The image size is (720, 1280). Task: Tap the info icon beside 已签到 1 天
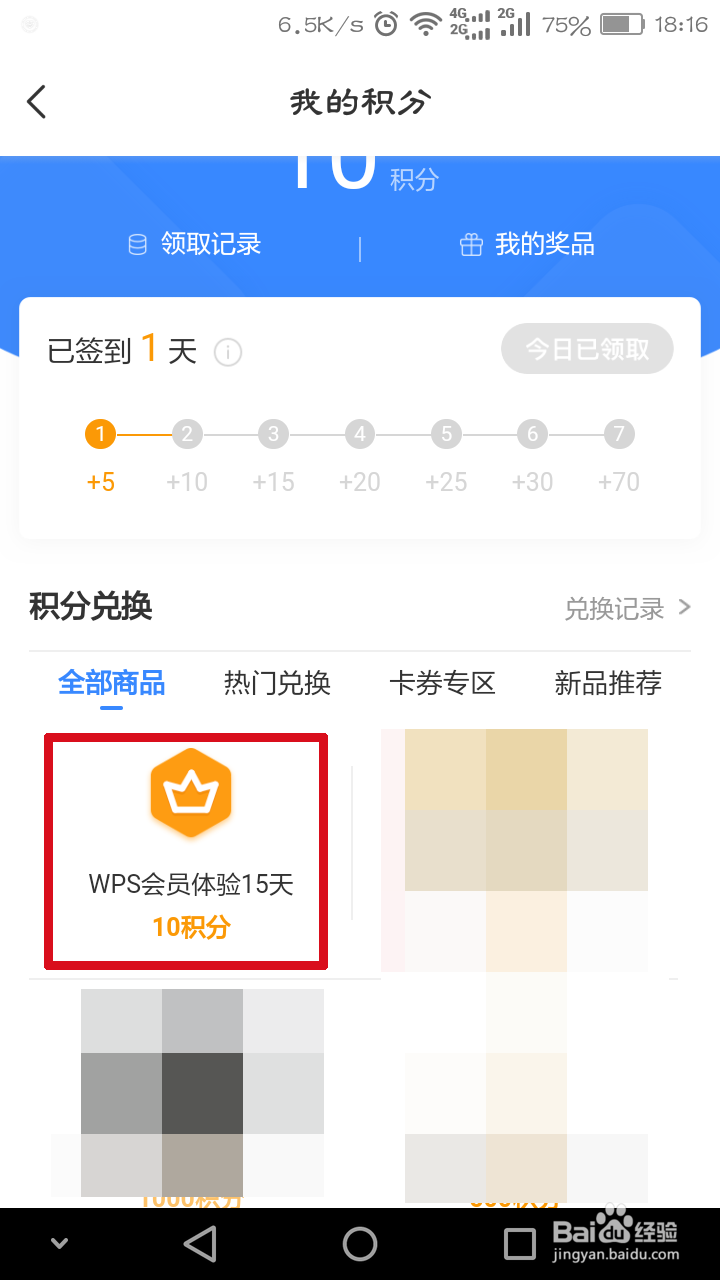coord(227,353)
